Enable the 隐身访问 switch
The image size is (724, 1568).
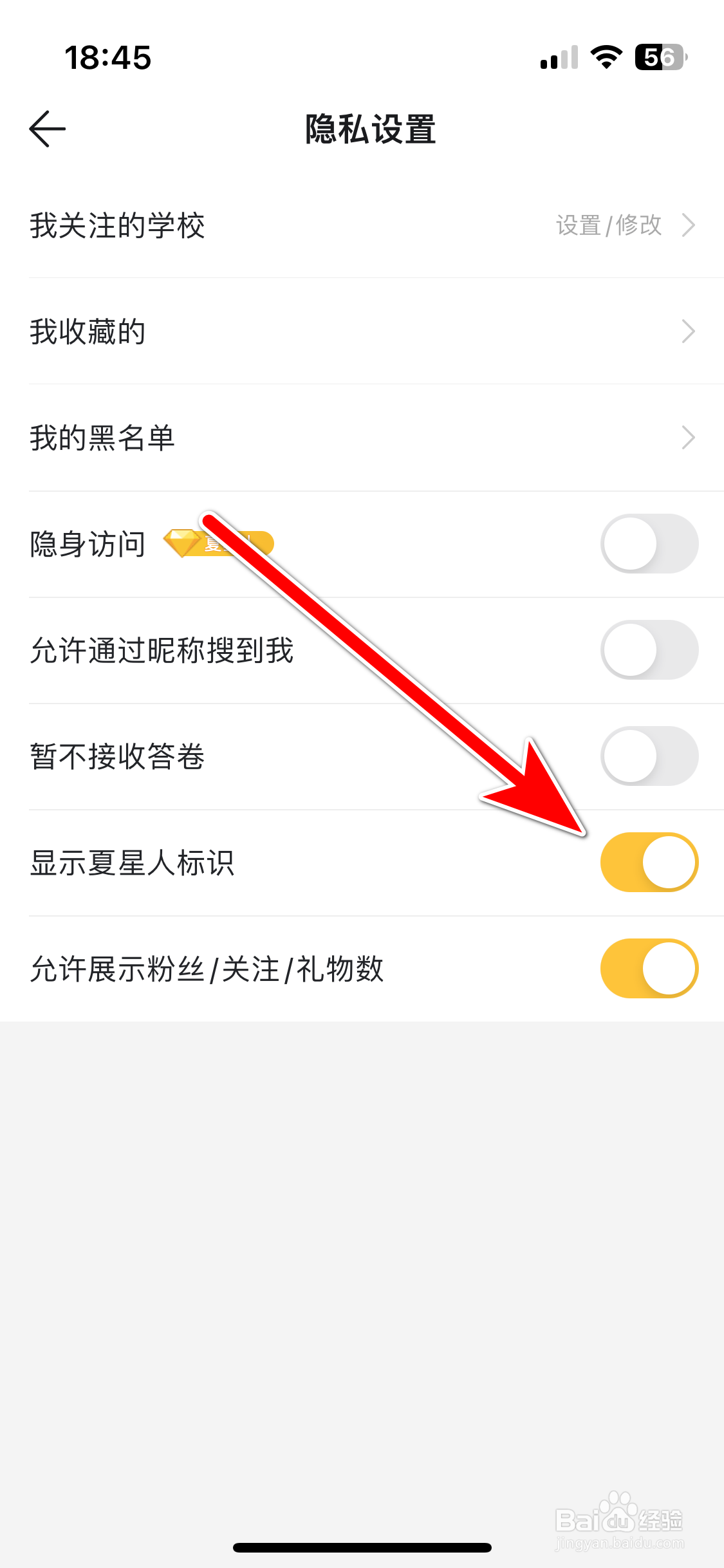[650, 543]
